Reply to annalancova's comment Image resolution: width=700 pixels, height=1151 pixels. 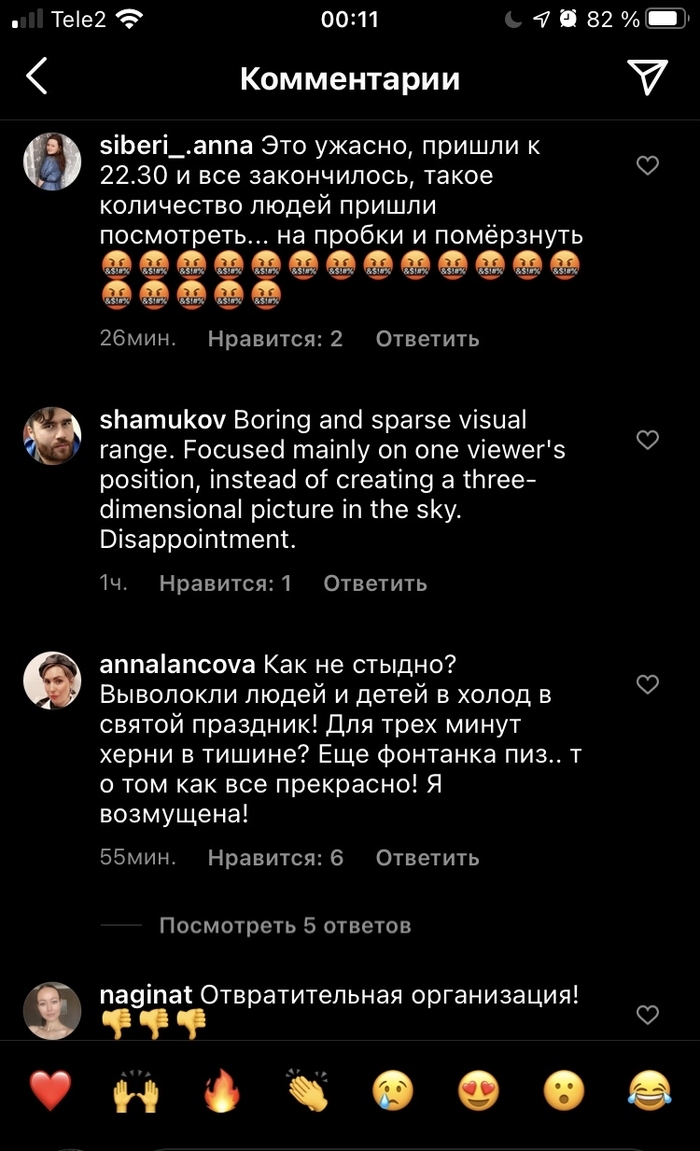tap(427, 858)
